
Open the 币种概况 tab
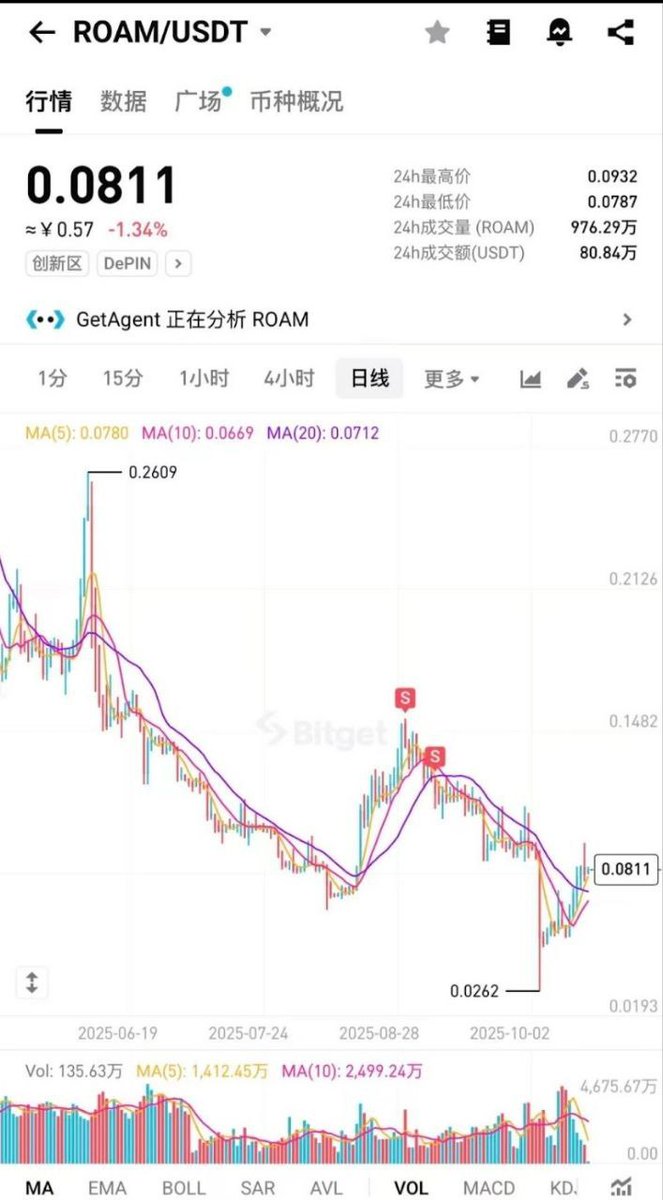296,101
